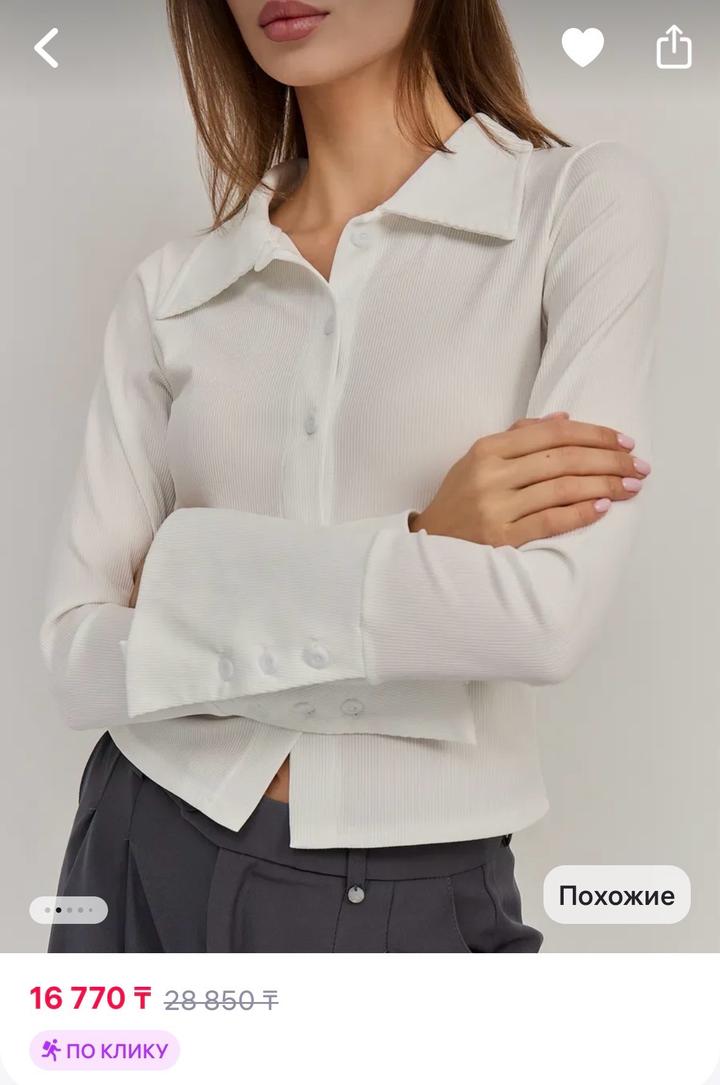Tap the ПО КЛИКУ delivery badge
The image size is (720, 1085).
[104, 1050]
